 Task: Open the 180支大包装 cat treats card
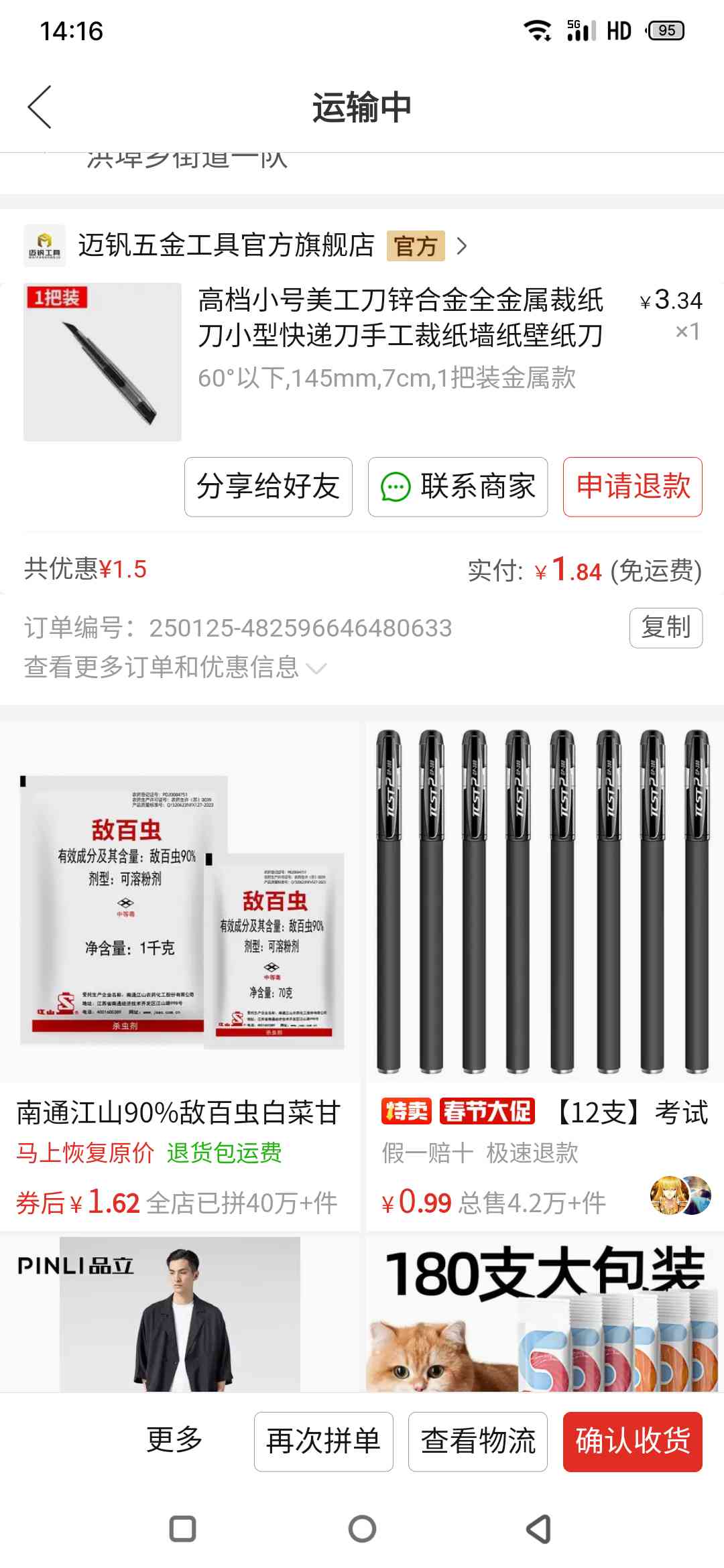click(545, 1314)
